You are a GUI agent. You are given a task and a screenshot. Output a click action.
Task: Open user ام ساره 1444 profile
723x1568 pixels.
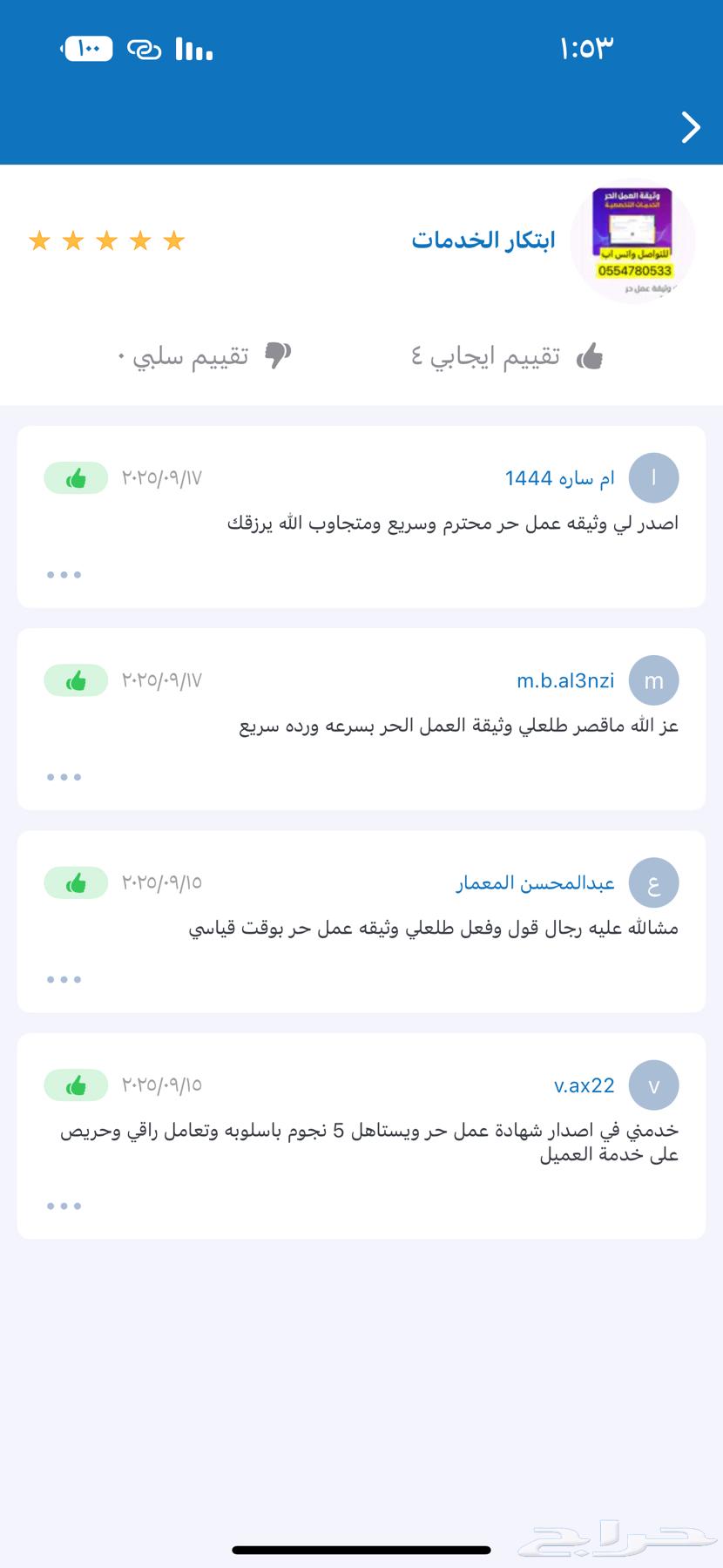[x=559, y=477]
